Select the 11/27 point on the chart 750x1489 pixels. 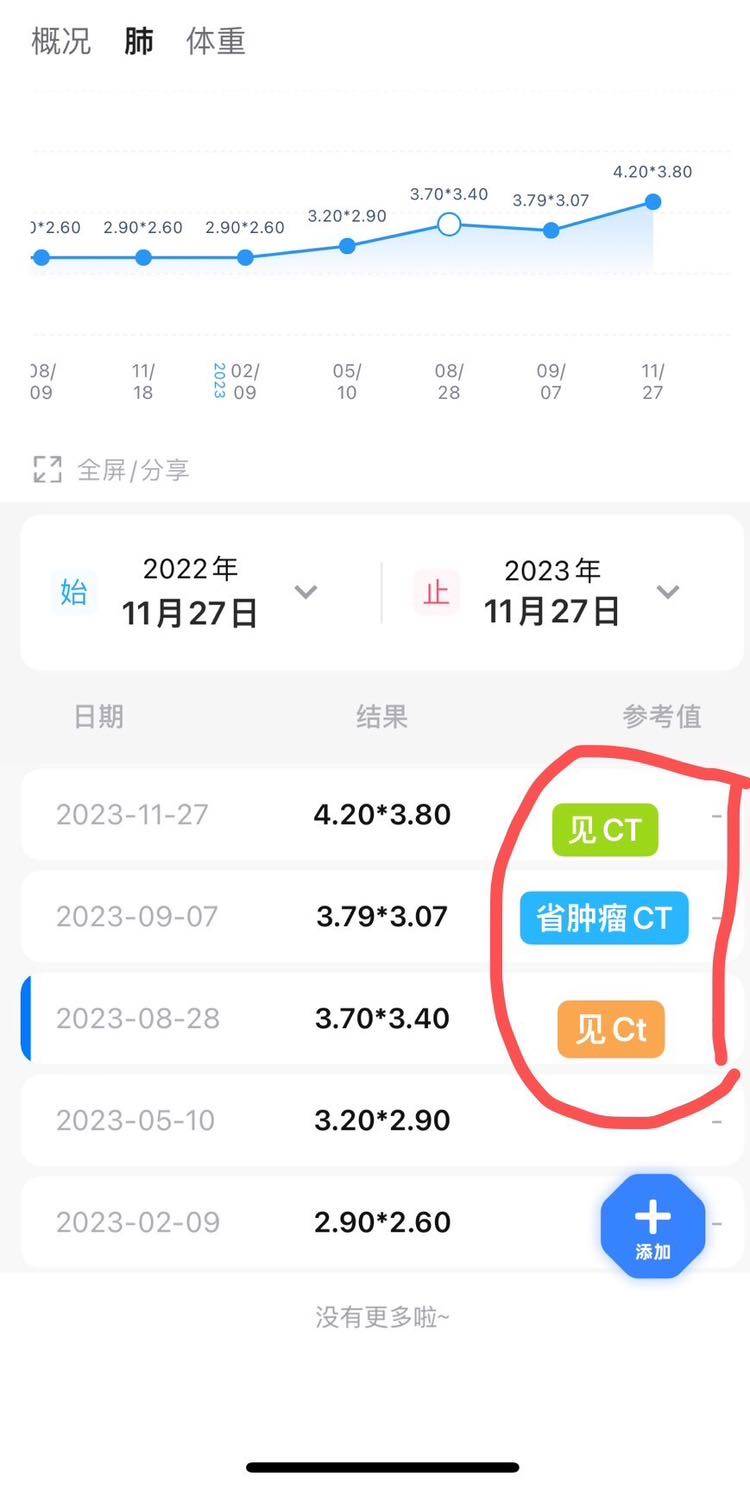coord(653,202)
